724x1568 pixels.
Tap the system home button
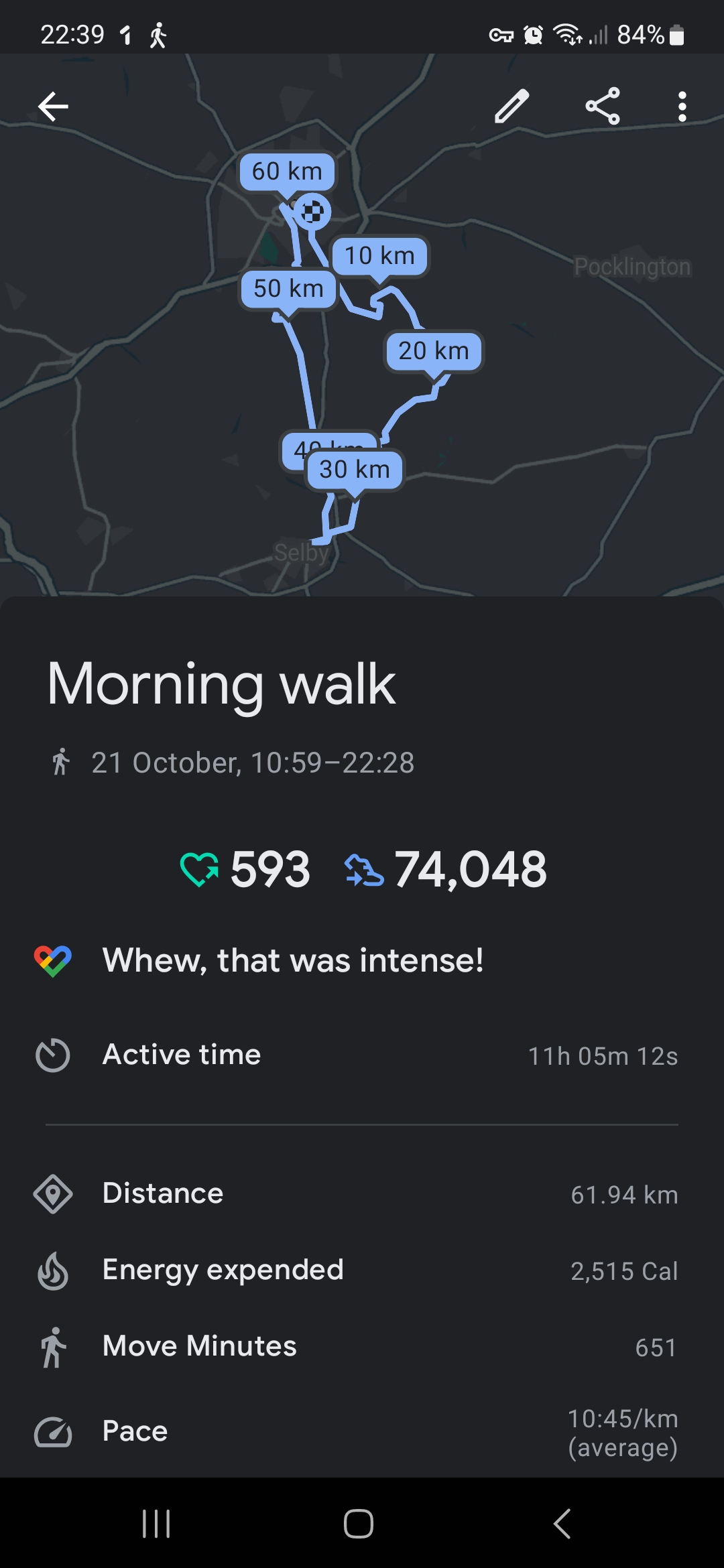(x=359, y=1523)
